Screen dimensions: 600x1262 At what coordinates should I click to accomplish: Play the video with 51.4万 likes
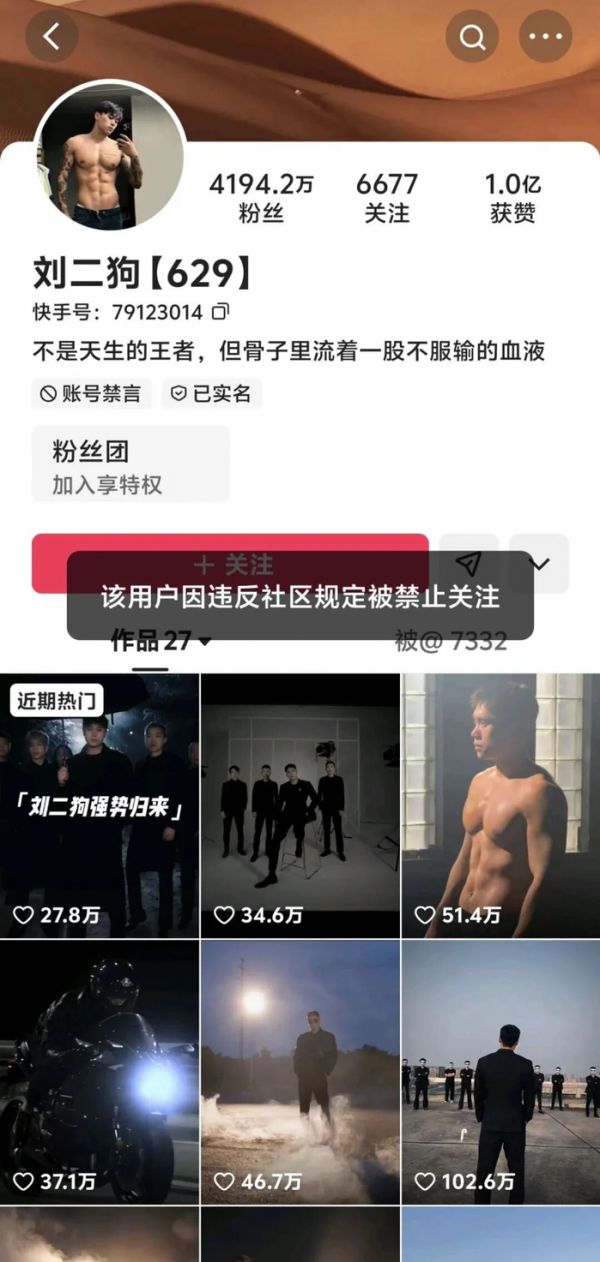tap(500, 805)
